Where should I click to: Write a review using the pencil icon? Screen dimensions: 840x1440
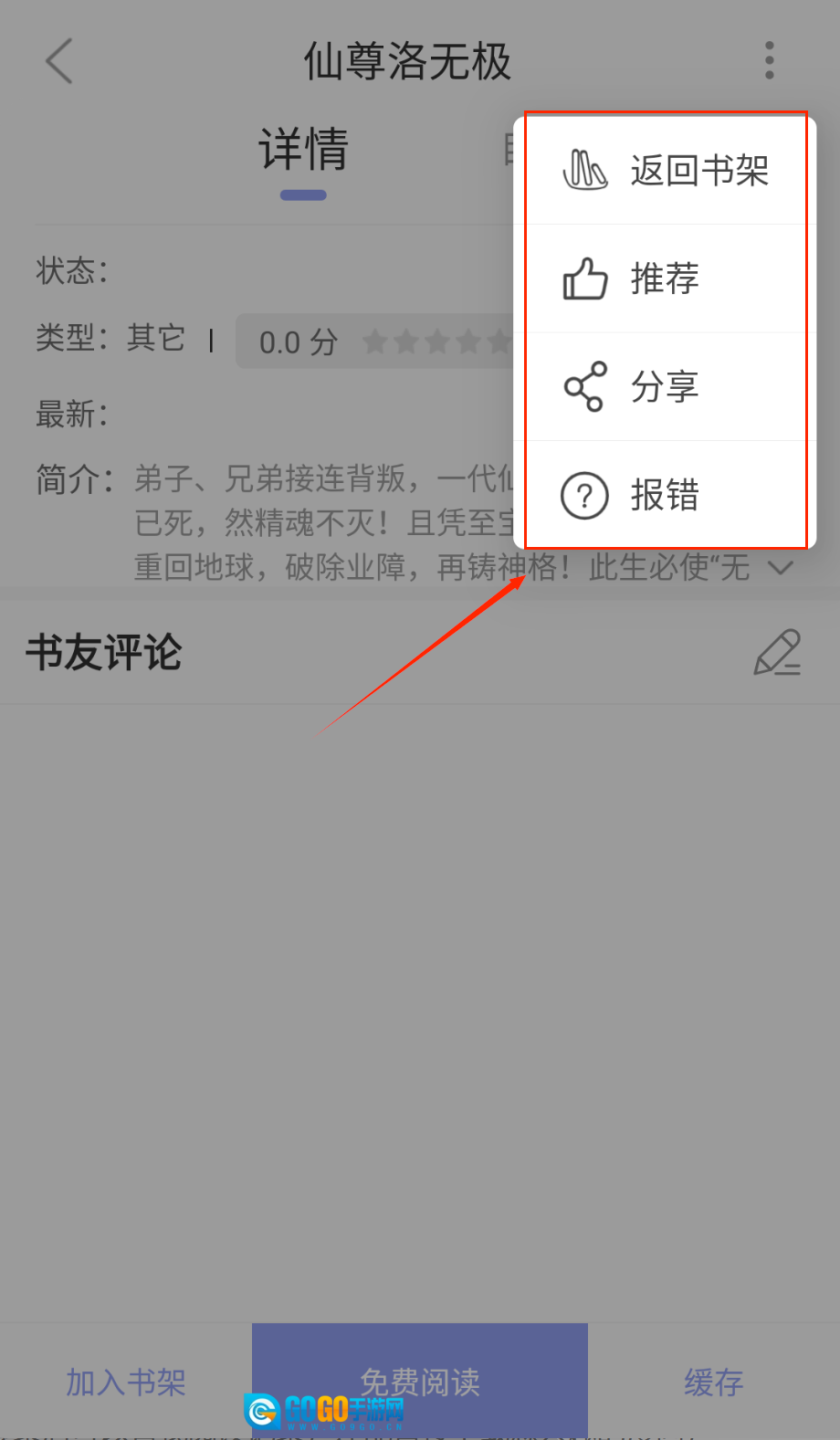point(777,652)
